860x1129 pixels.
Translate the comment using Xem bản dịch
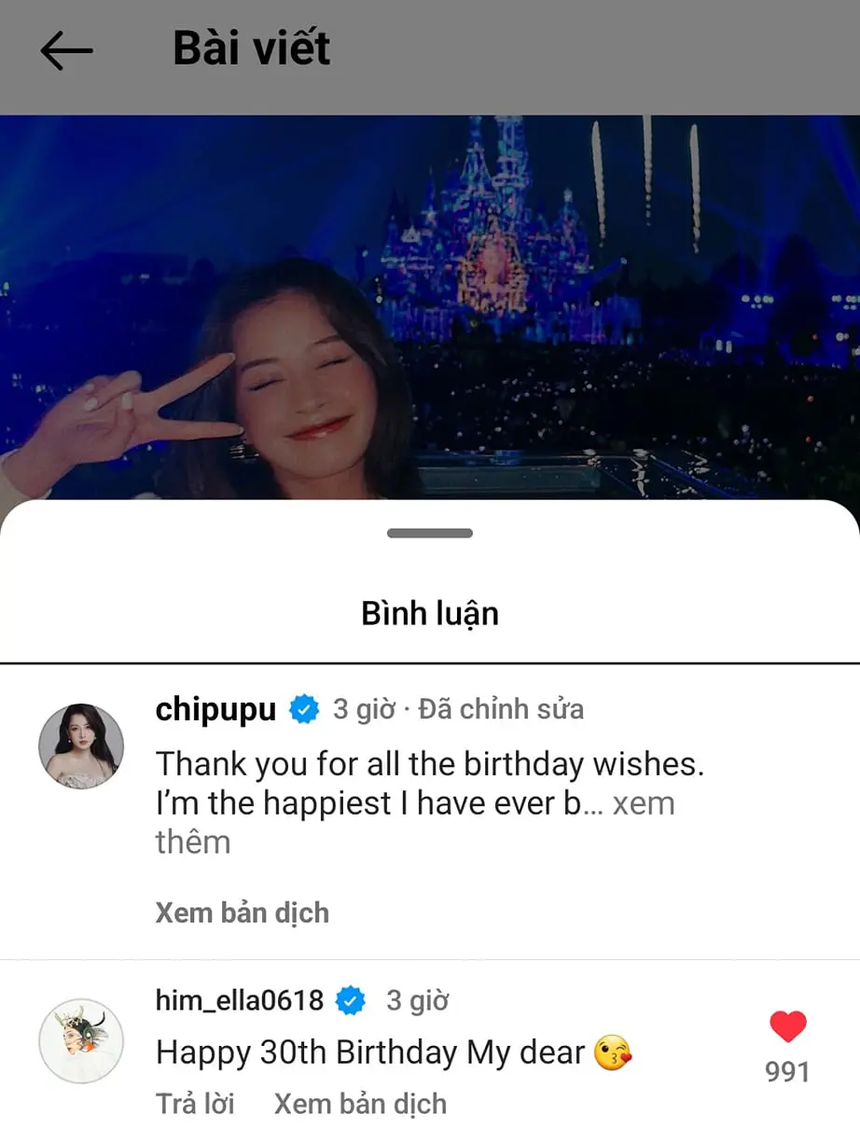[359, 1103]
